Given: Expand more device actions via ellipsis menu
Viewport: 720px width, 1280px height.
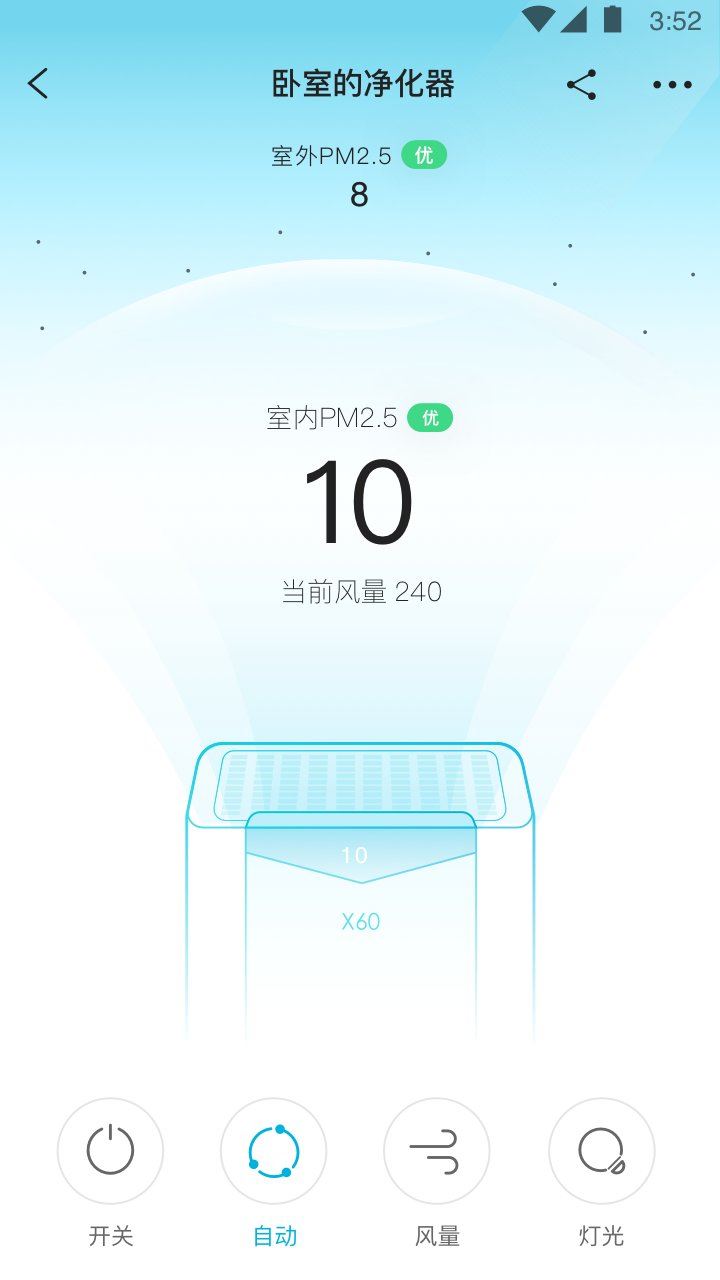Looking at the screenshot, I should (672, 84).
